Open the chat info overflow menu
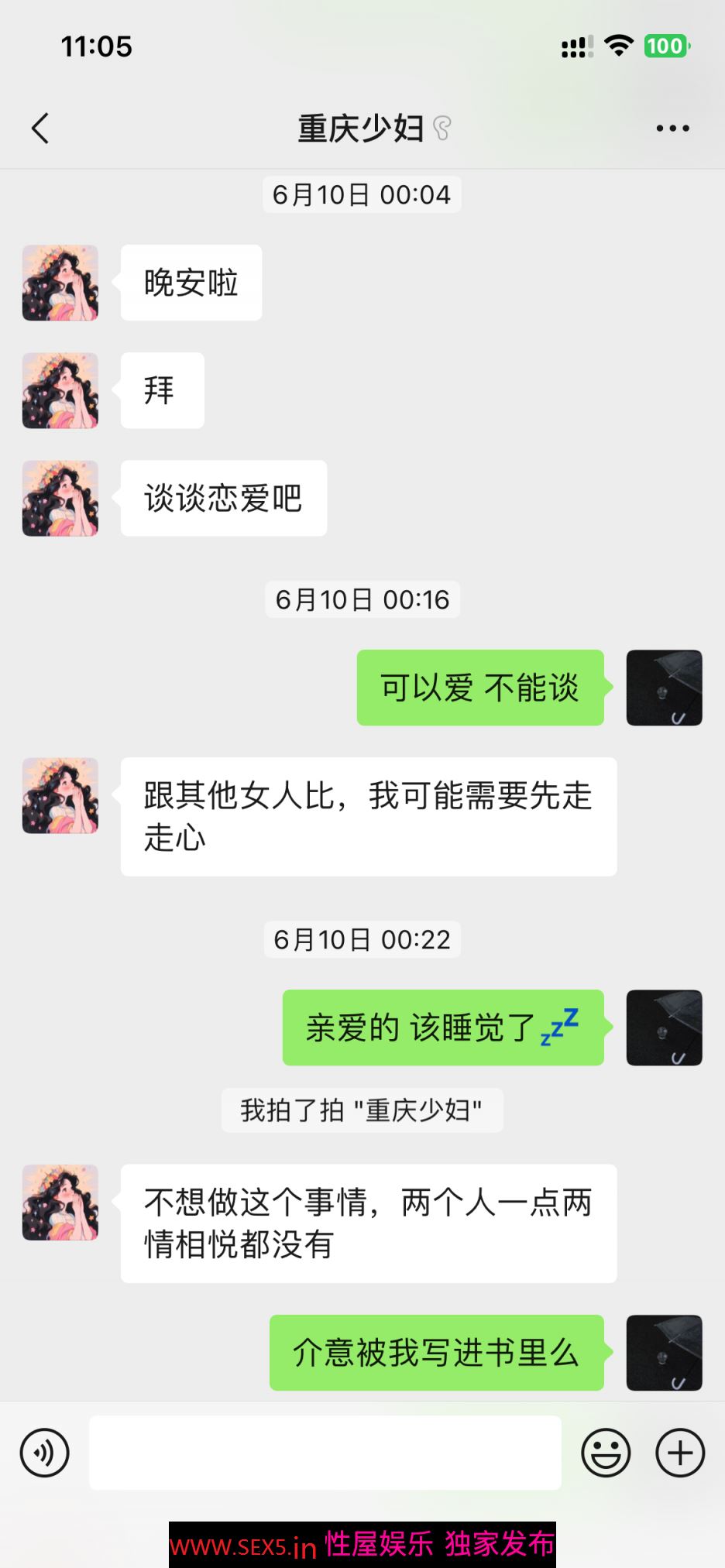Screen dimensions: 725x1568 (672, 129)
